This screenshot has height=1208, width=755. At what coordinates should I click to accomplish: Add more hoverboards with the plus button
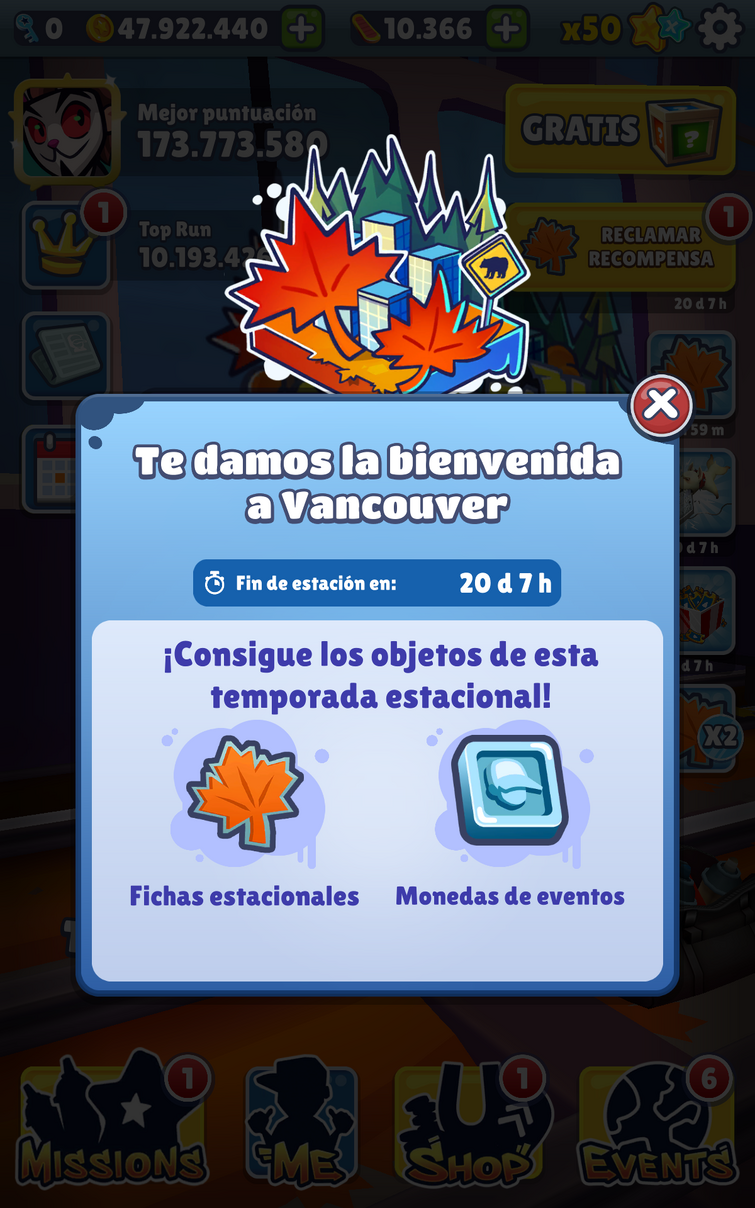tap(507, 29)
